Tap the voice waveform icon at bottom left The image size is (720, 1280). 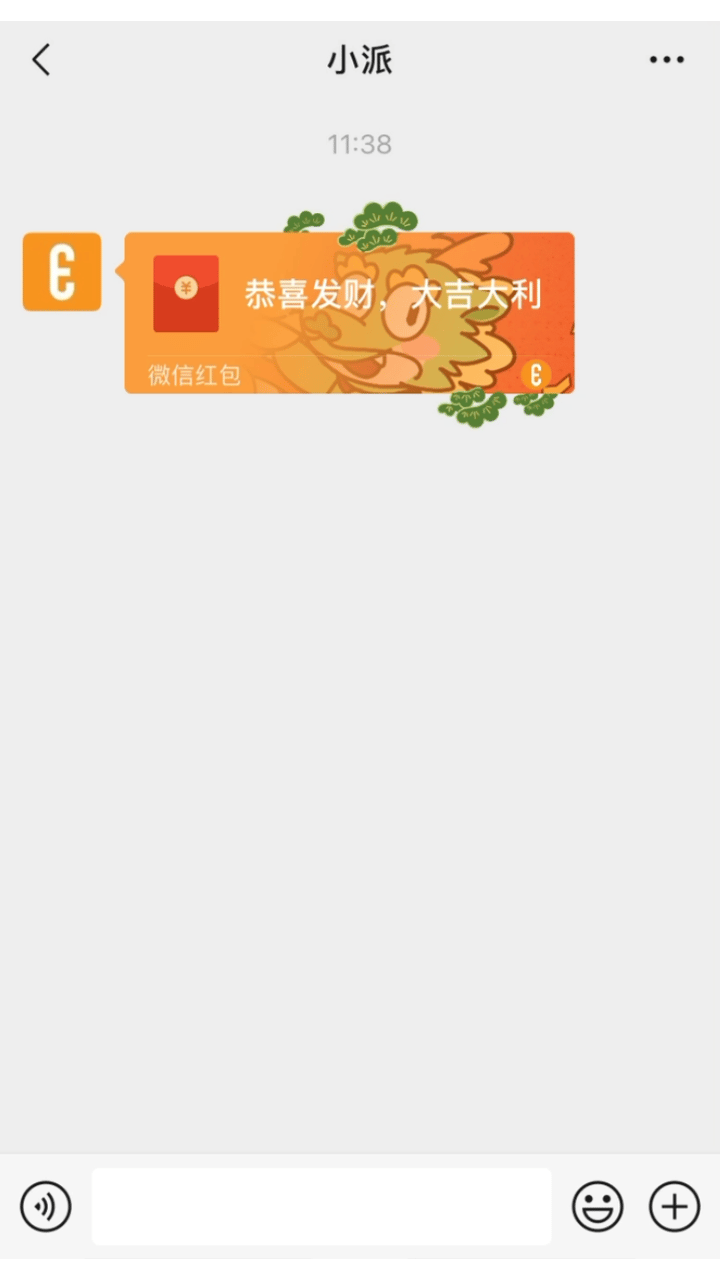coord(44,1206)
